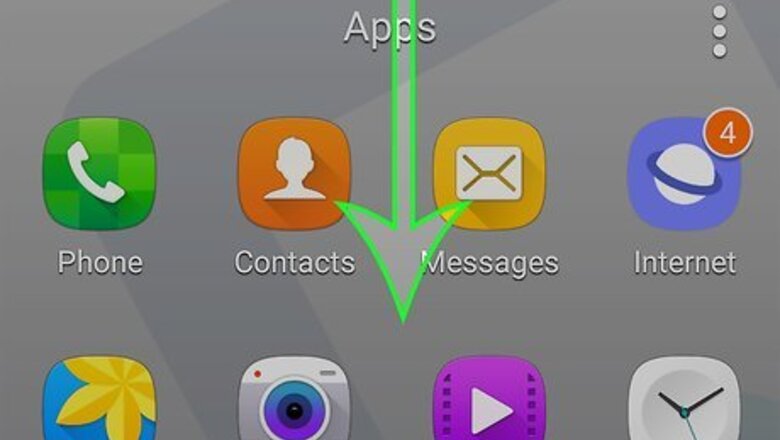Launch the Messages app
The image size is (780, 440).
(x=489, y=176)
